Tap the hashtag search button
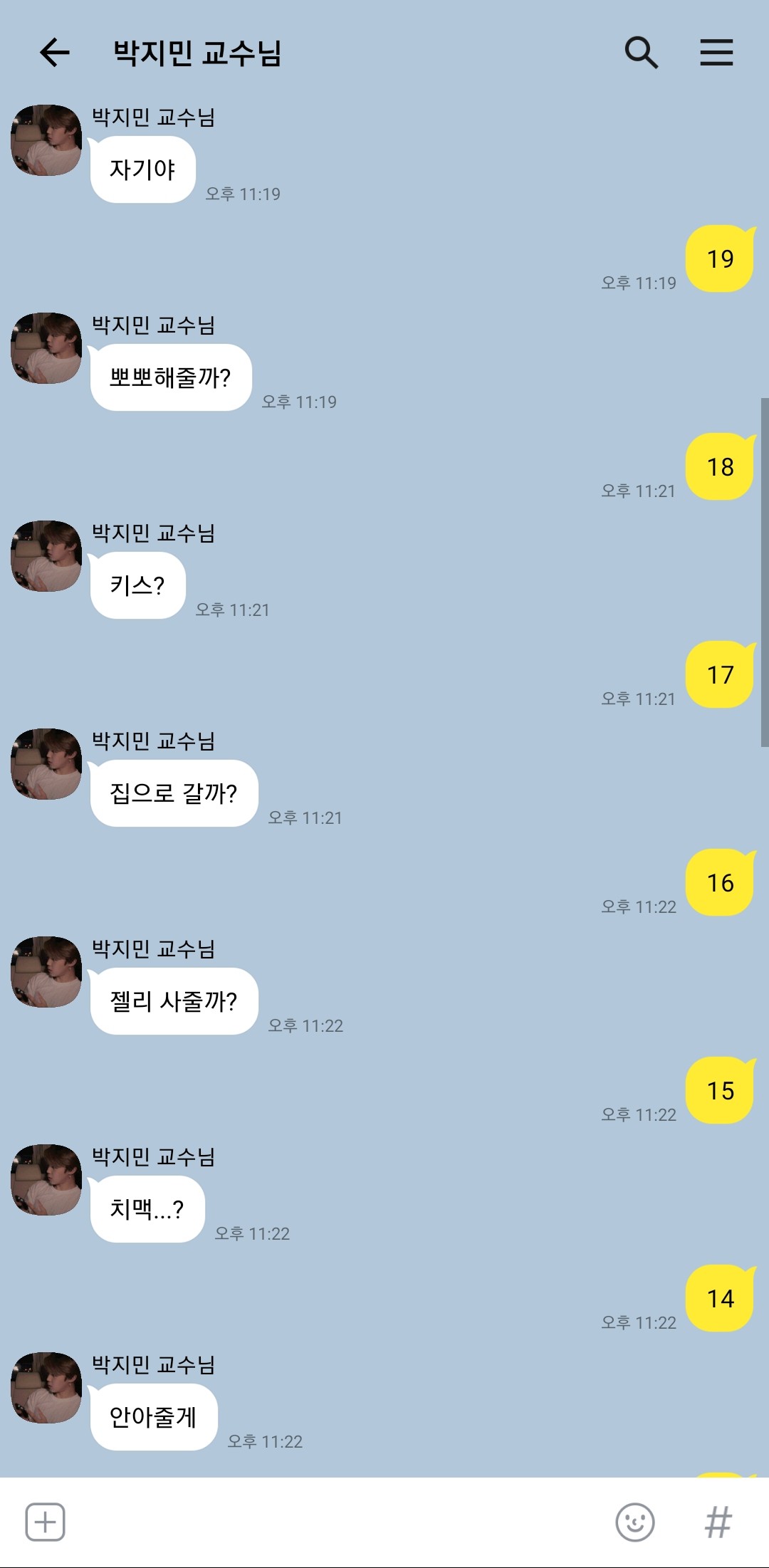The width and height of the screenshot is (769, 1568). point(718,1522)
